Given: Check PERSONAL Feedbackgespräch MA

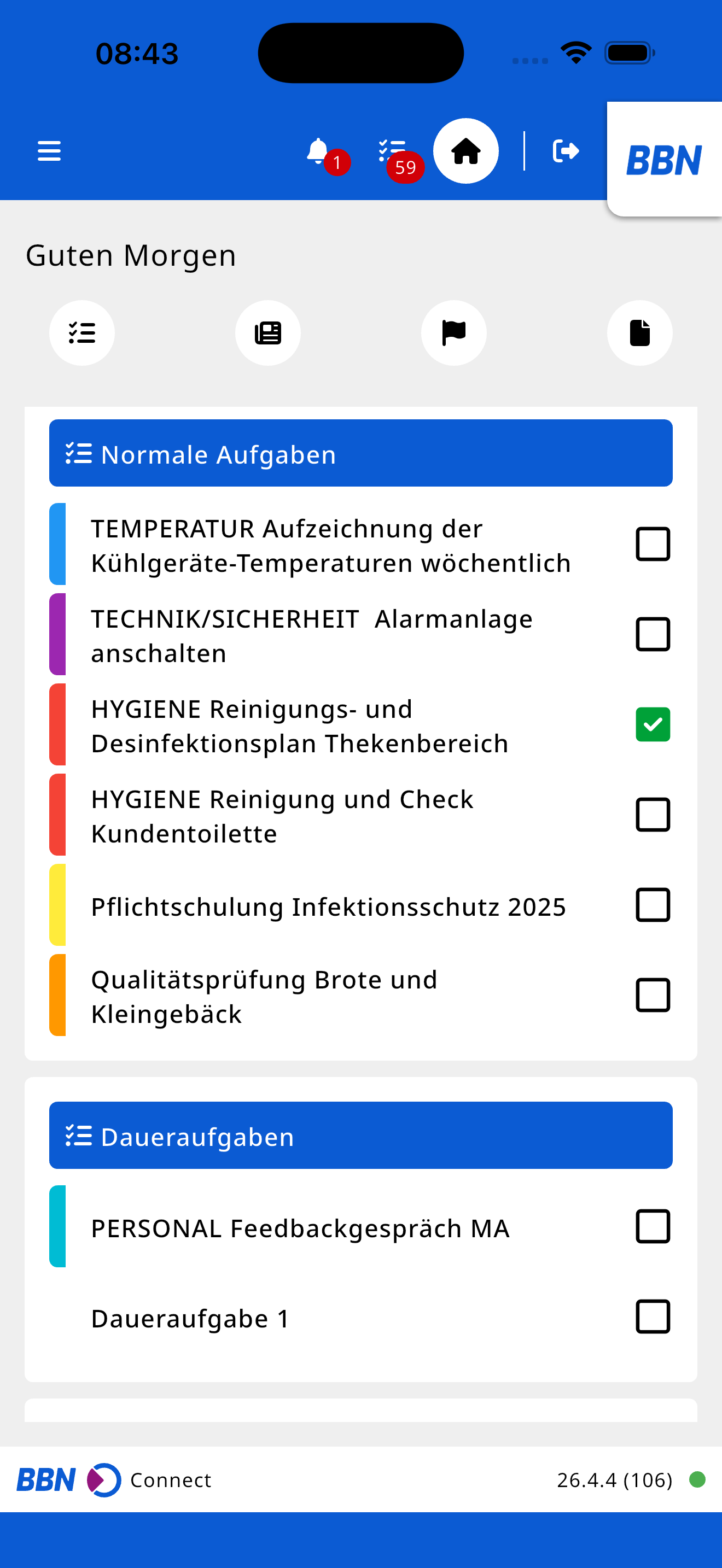Looking at the screenshot, I should [x=653, y=1226].
